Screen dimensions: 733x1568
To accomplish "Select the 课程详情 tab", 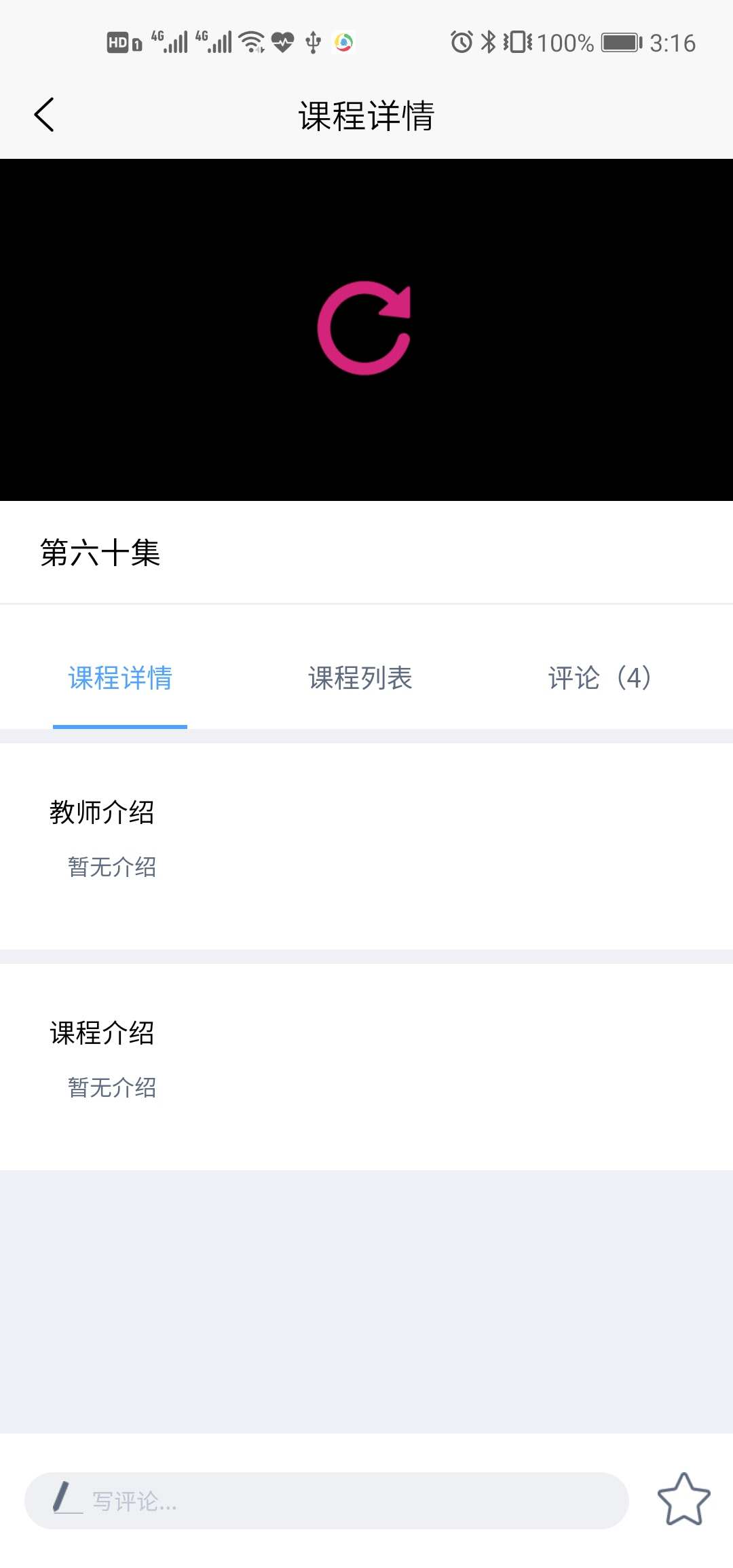I will click(120, 678).
